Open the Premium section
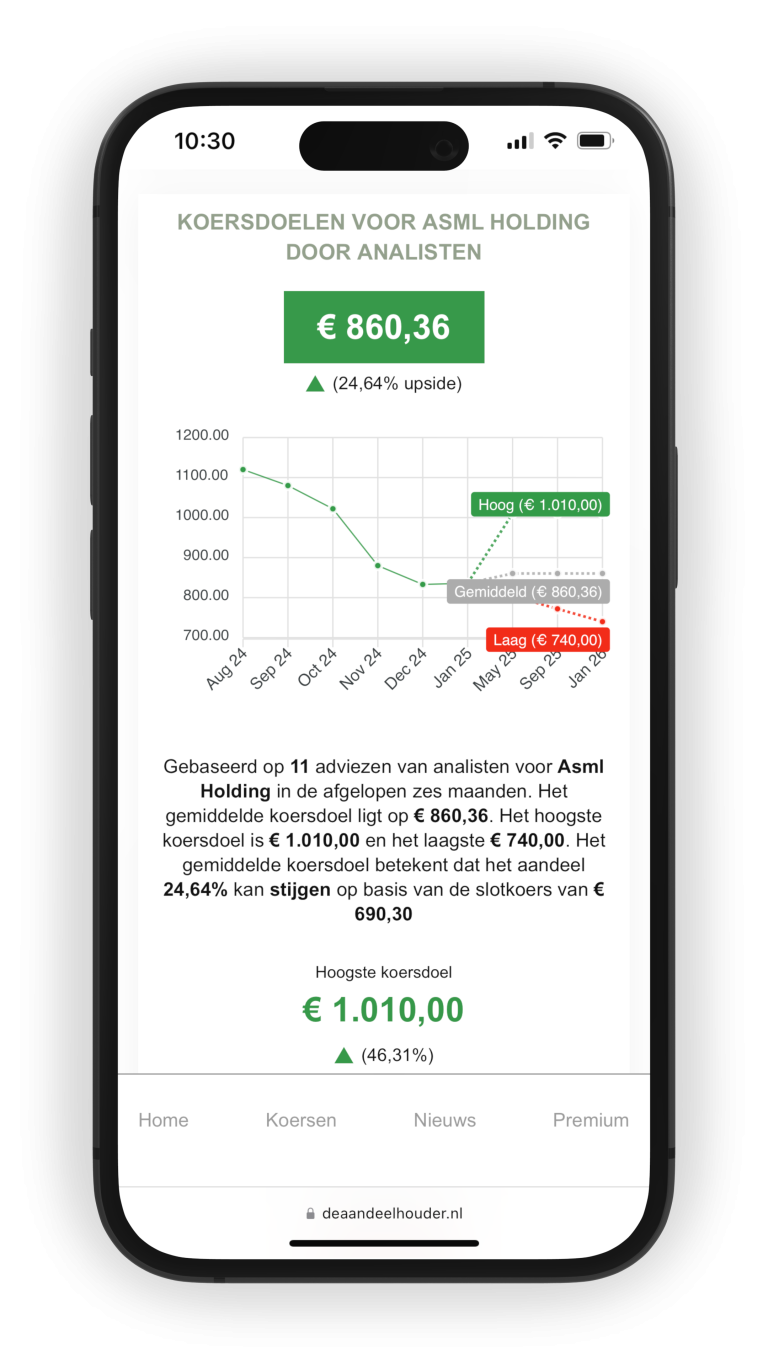This screenshot has height=1365, width=768. coord(591,1120)
